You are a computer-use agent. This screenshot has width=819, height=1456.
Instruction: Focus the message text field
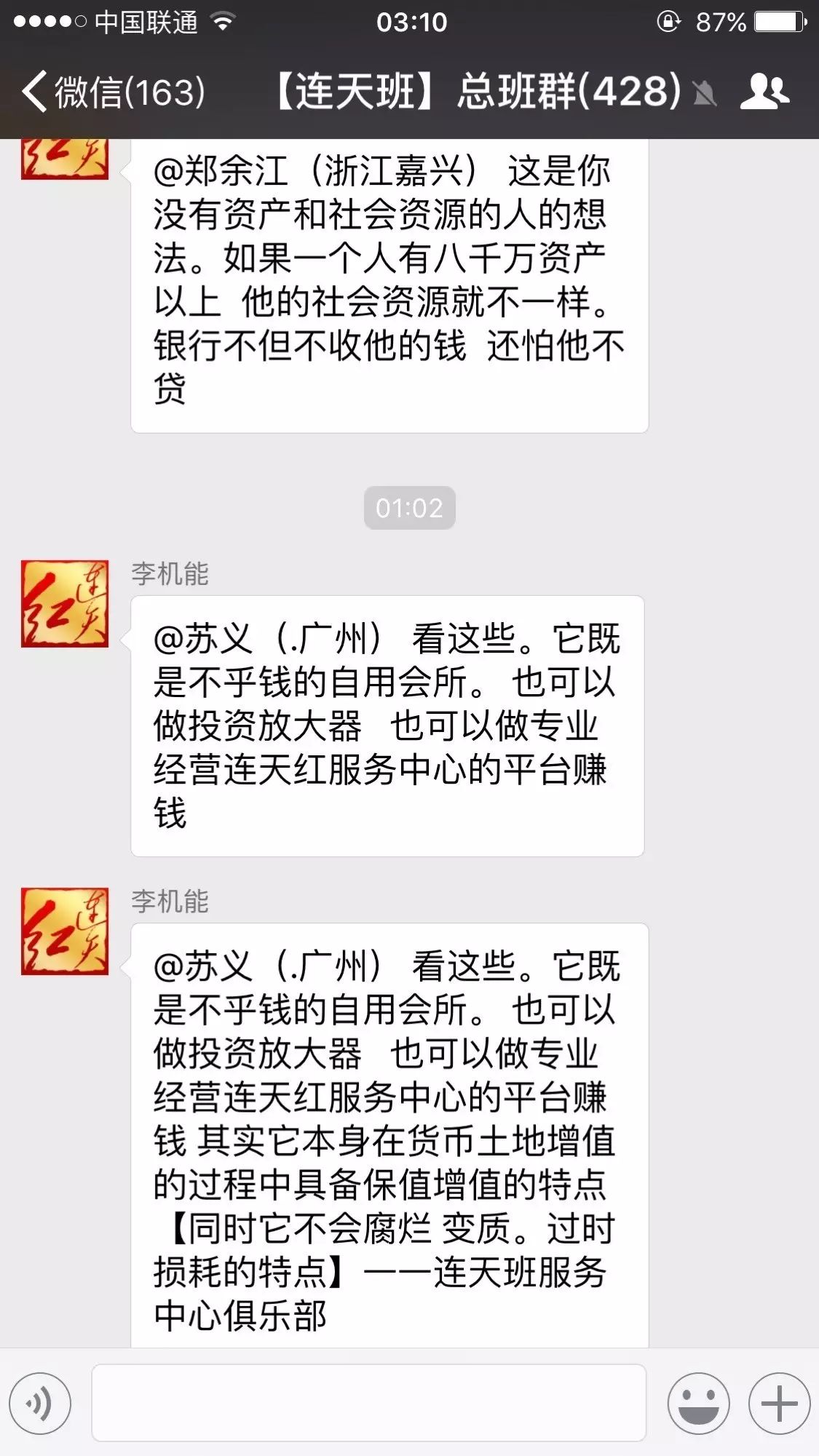368,1403
